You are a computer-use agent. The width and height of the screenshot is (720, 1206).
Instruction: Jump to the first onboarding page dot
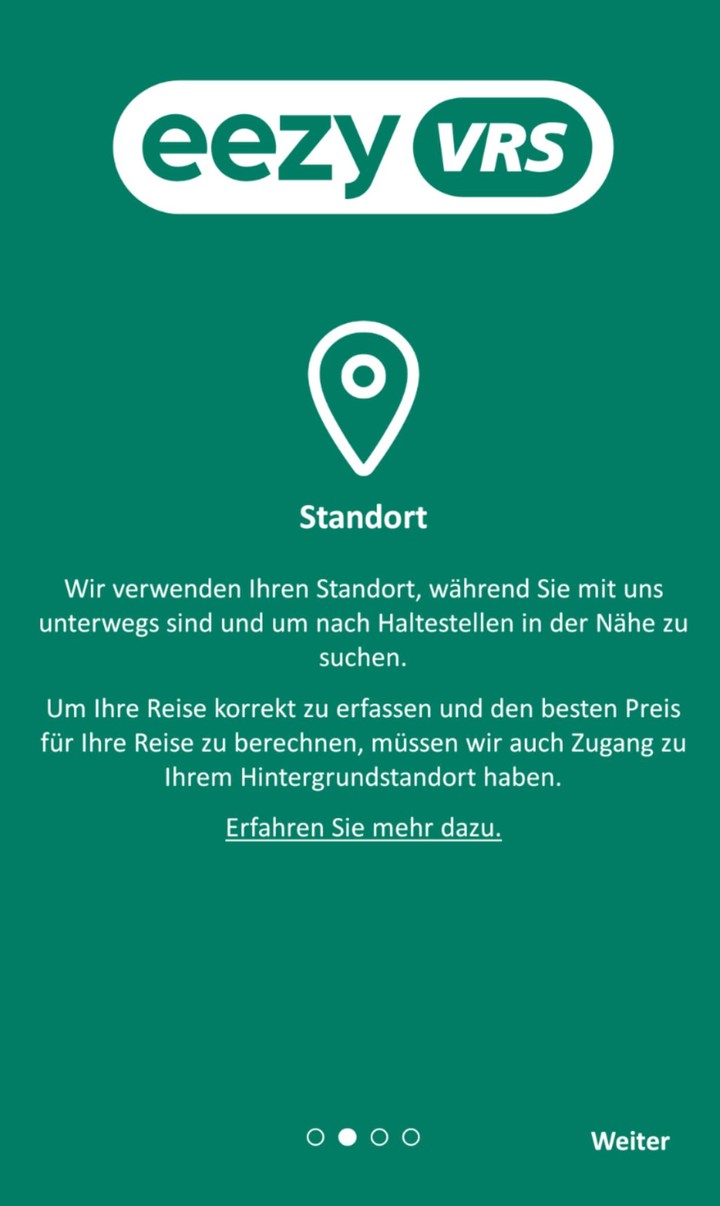click(315, 1137)
